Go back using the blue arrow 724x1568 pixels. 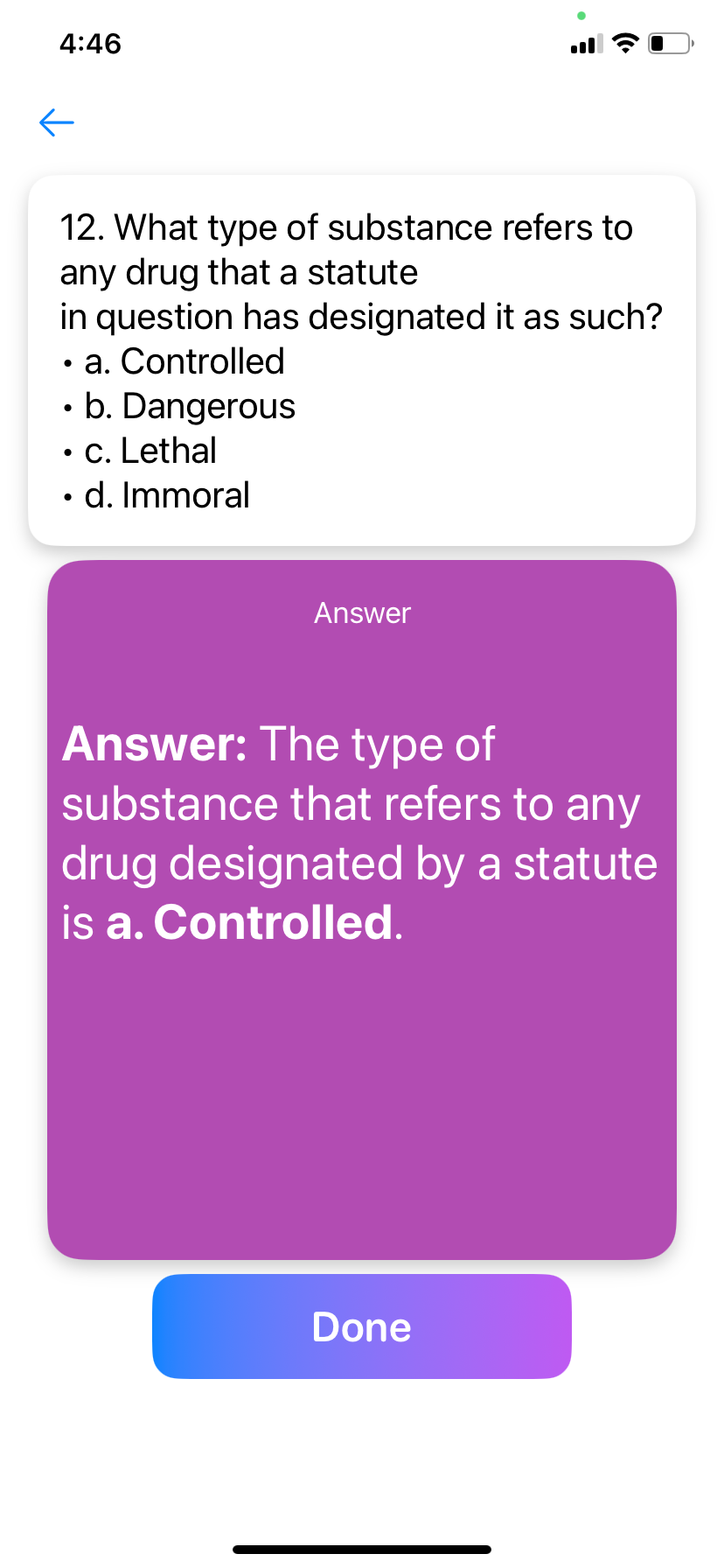[57, 122]
